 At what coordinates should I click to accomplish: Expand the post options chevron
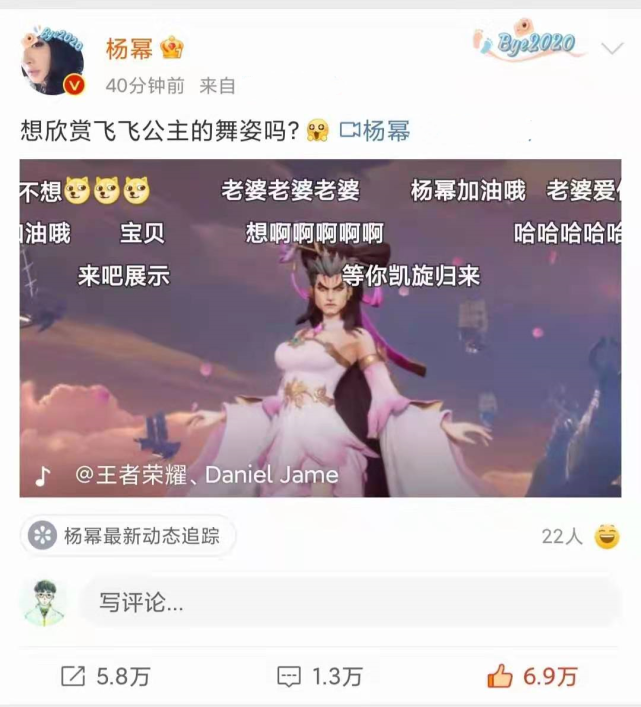pos(612,48)
